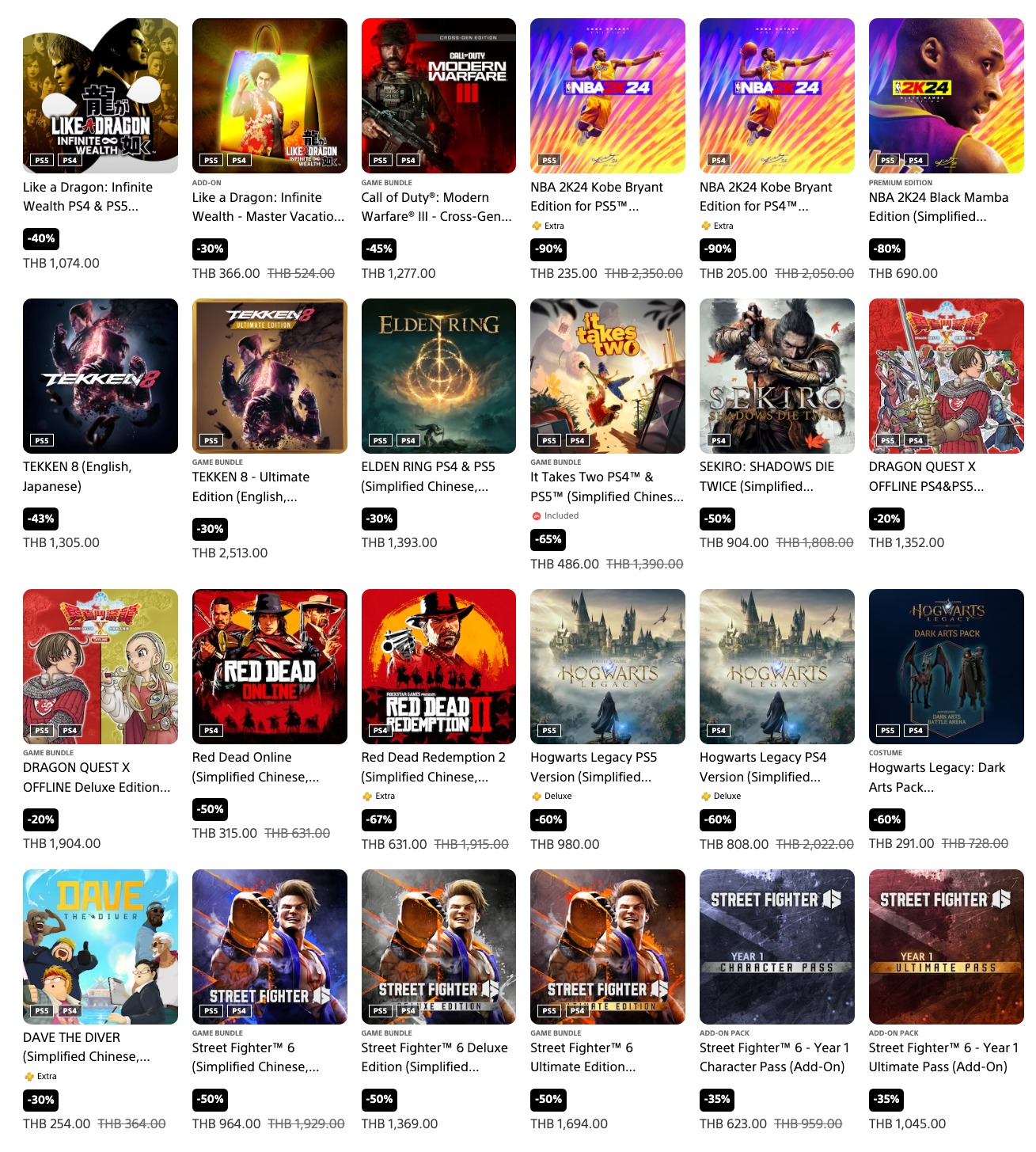
Task: Open NBA 2K24 Kobe Bryant Edition for PS5
Action: [608, 96]
